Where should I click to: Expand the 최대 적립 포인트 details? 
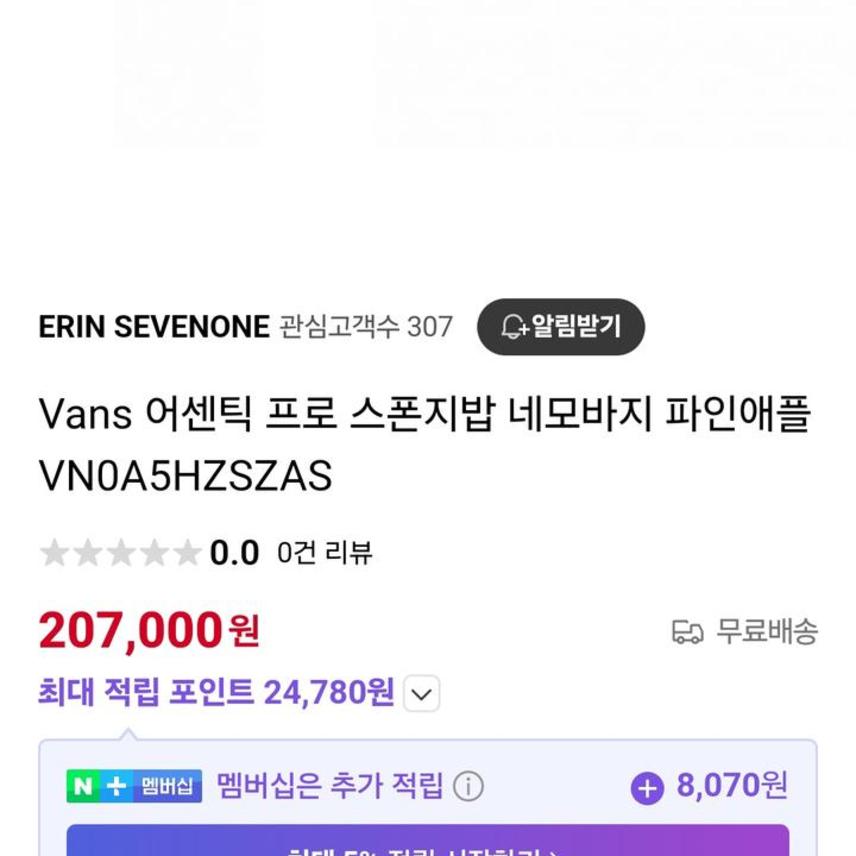click(x=424, y=694)
